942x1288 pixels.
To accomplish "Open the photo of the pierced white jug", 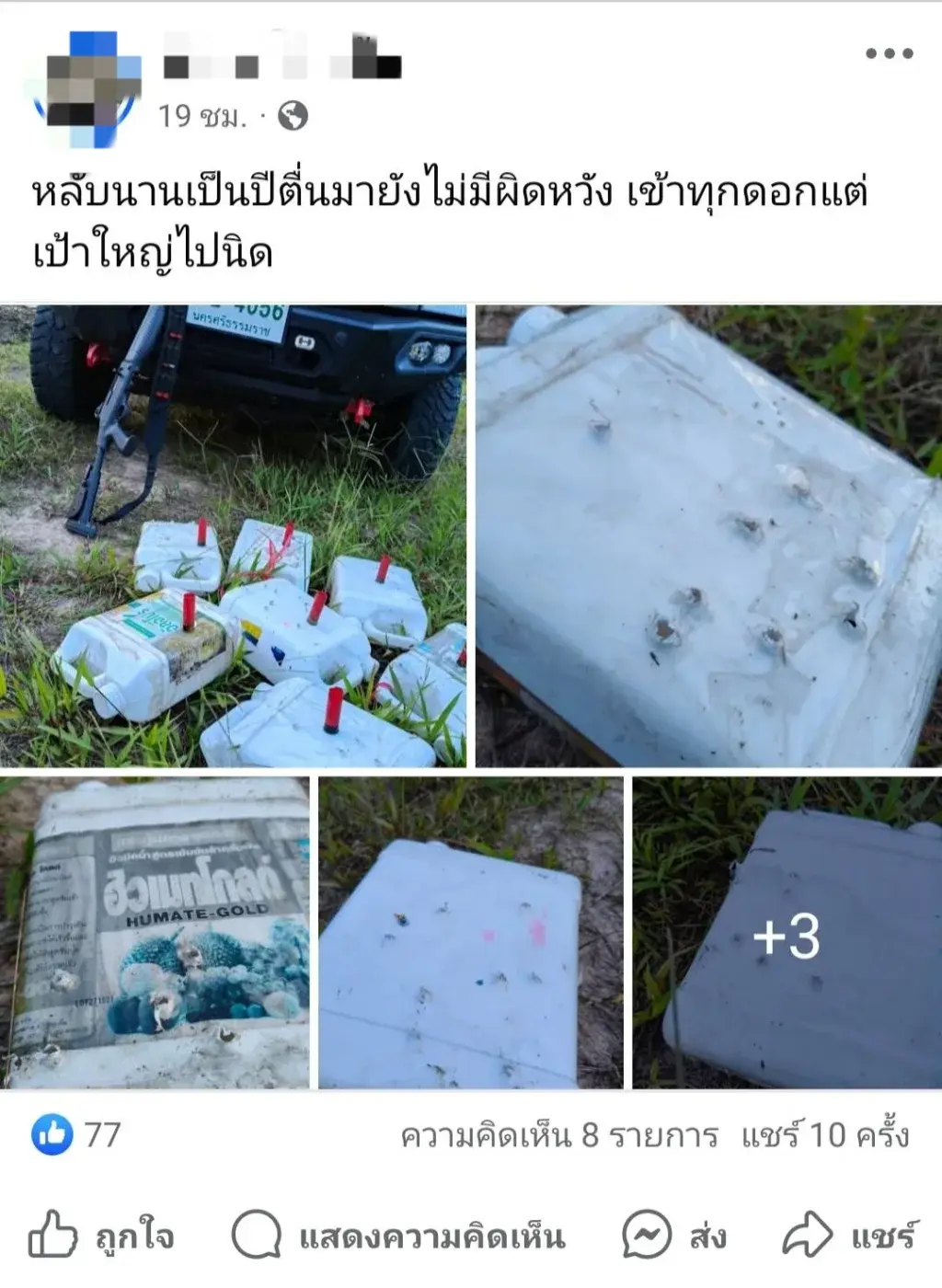I will 708,536.
